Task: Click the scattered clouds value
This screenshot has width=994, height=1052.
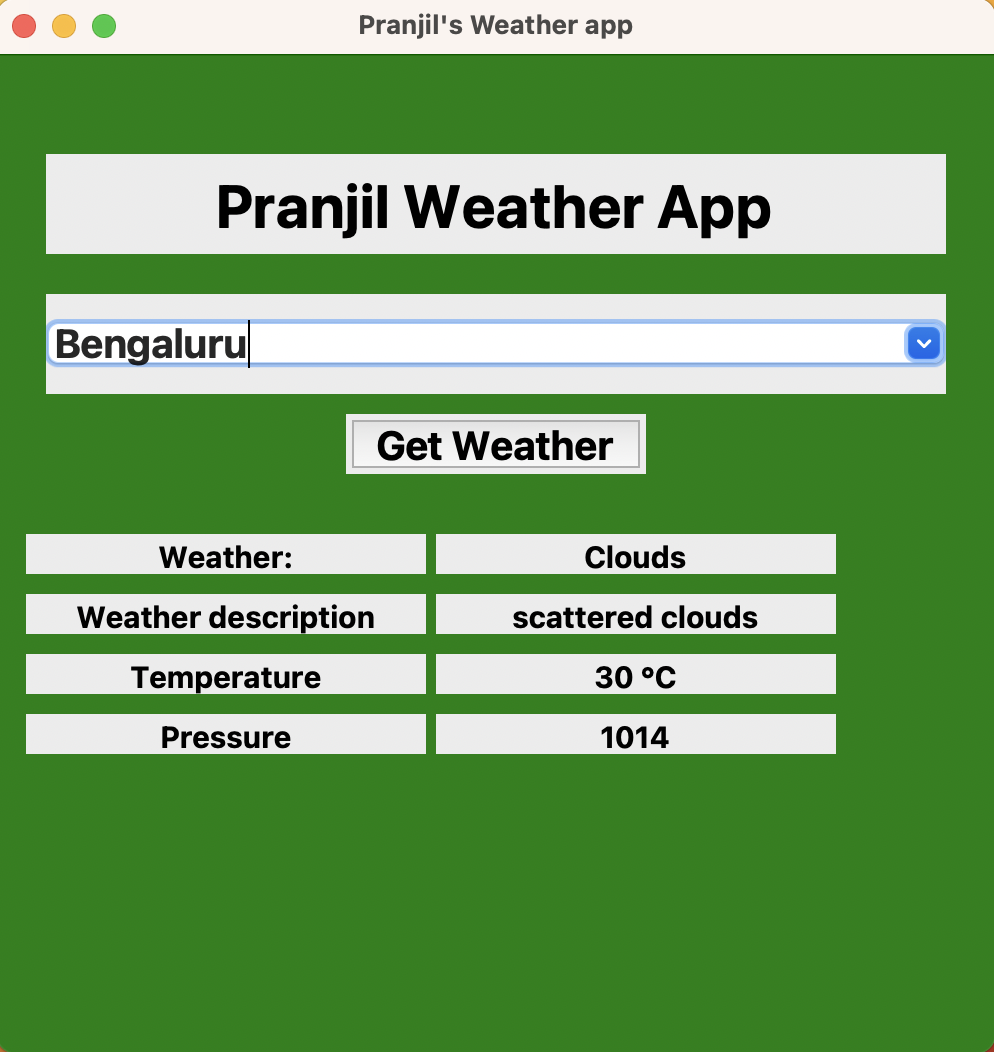Action: tap(635, 616)
